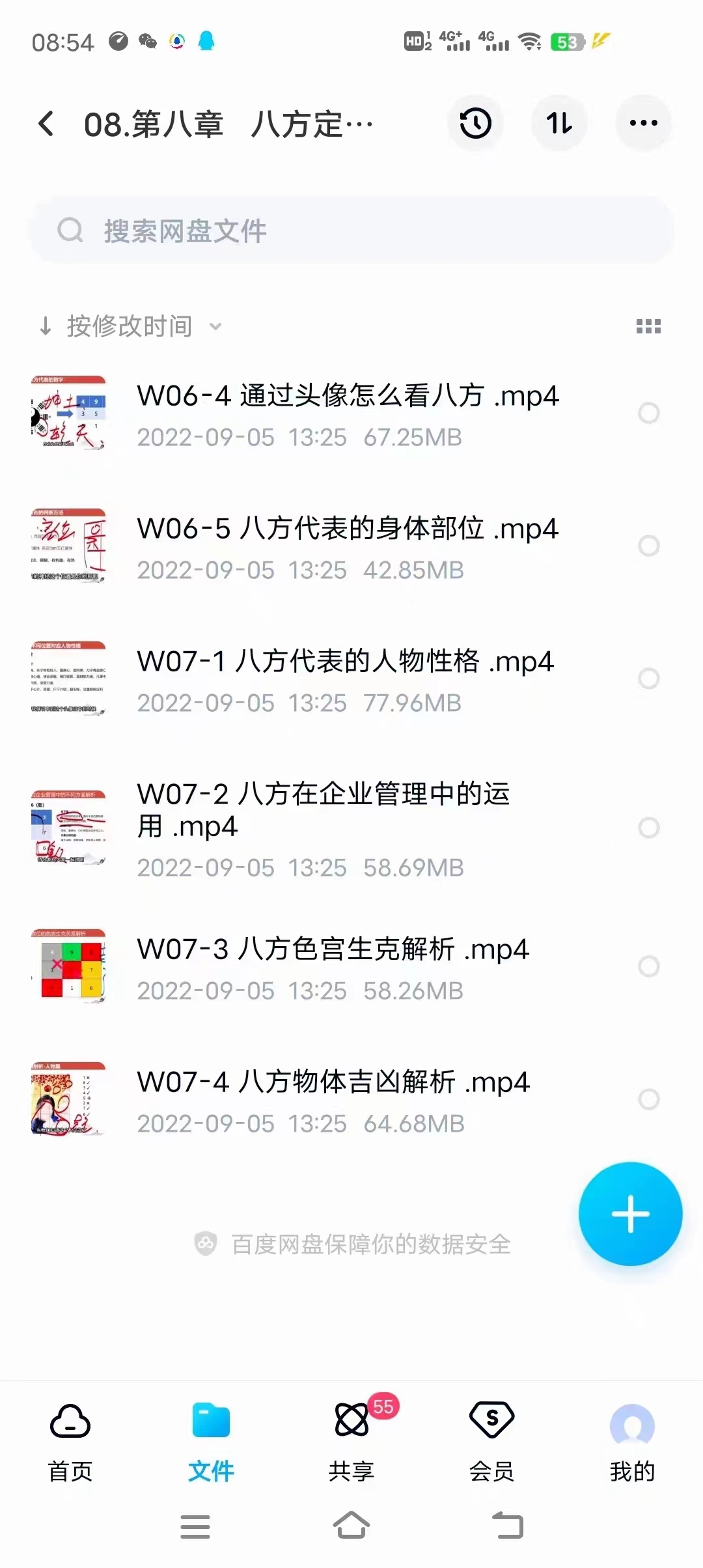Open the sort order icon beside history
The height and width of the screenshot is (1568, 703).
pos(559,123)
